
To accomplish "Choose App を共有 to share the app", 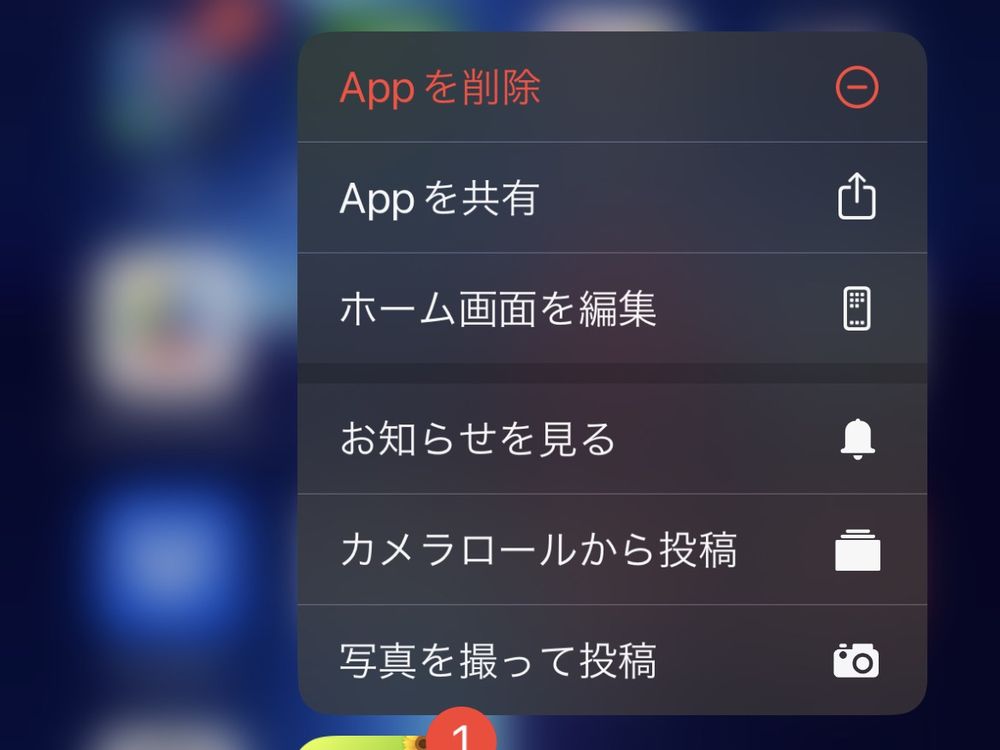I will click(610, 198).
